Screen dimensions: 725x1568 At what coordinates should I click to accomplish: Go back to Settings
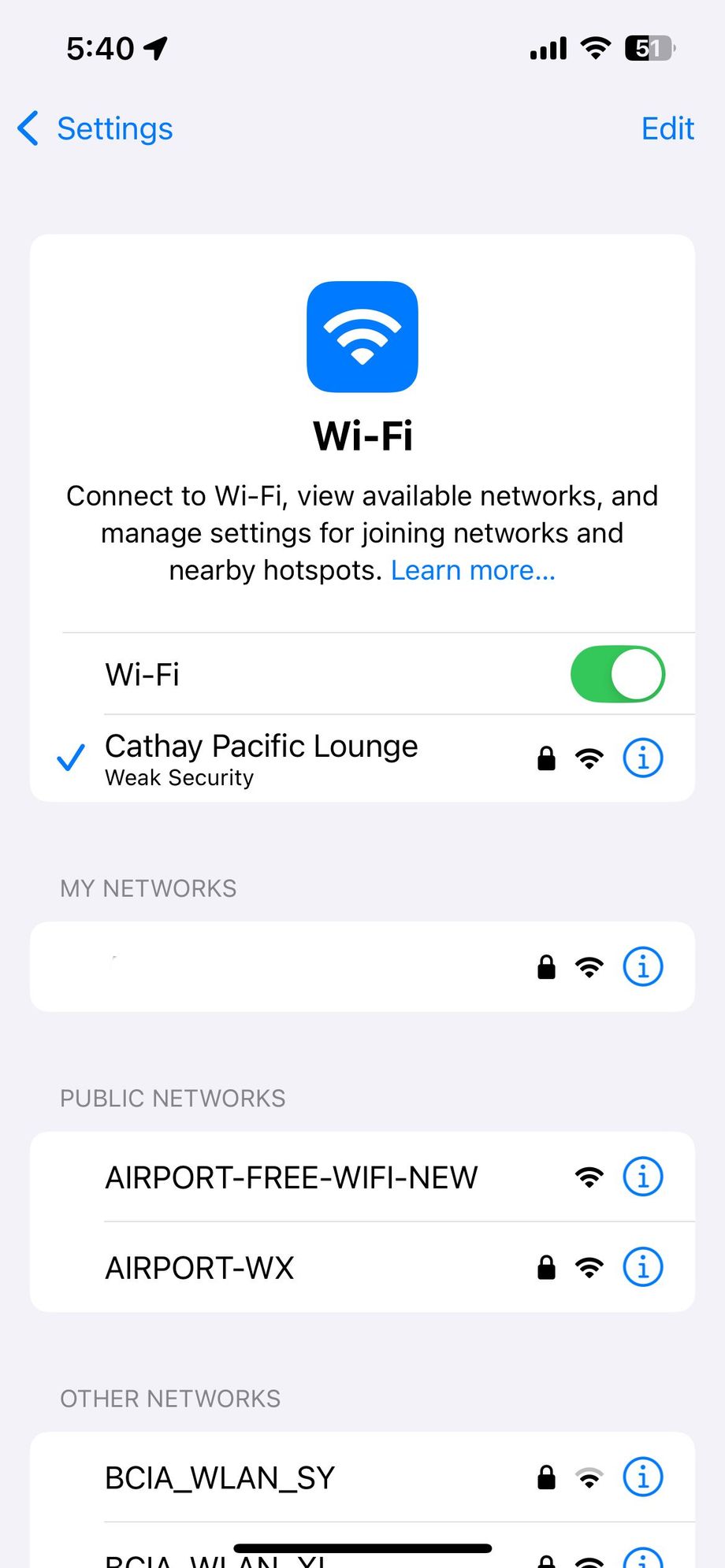pos(95,128)
